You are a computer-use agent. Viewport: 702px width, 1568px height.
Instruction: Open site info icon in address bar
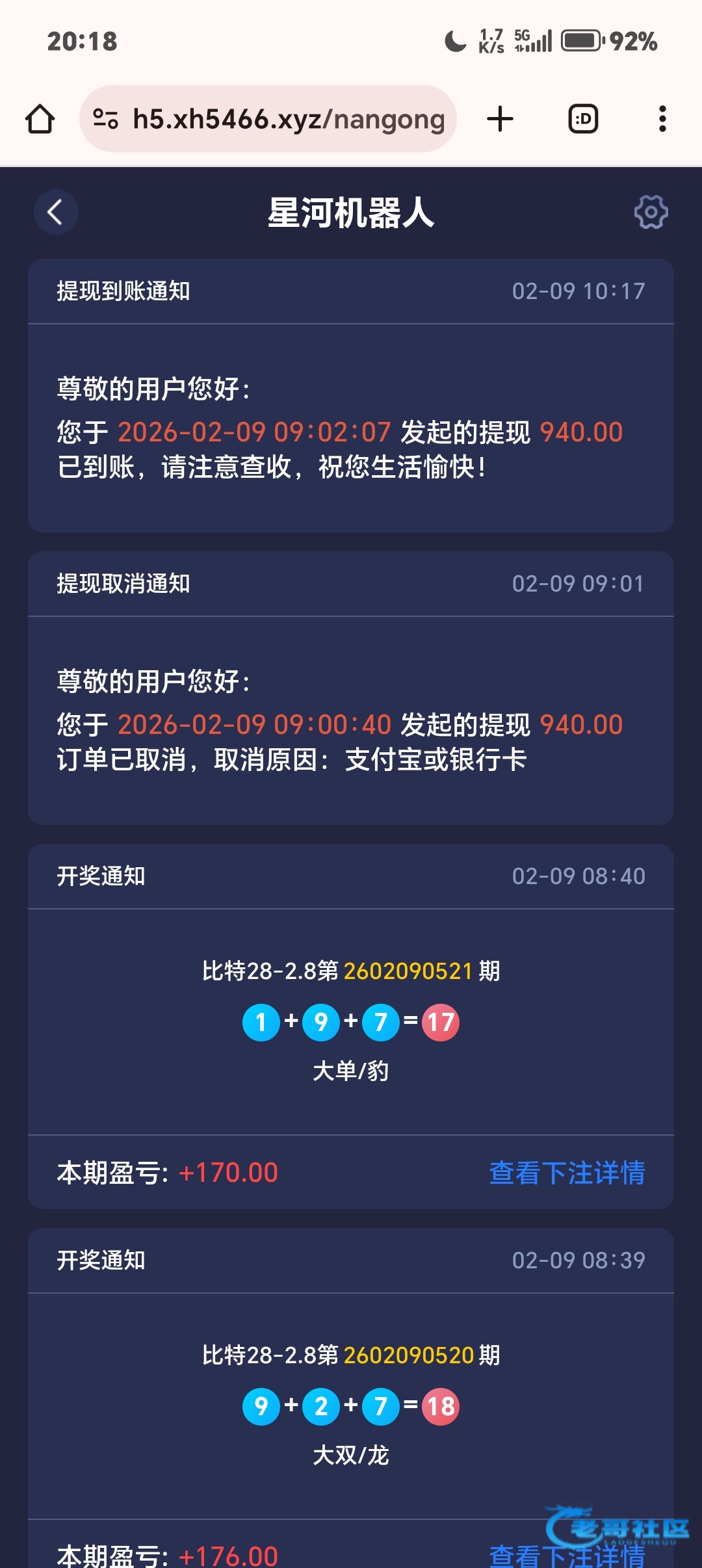(x=105, y=119)
